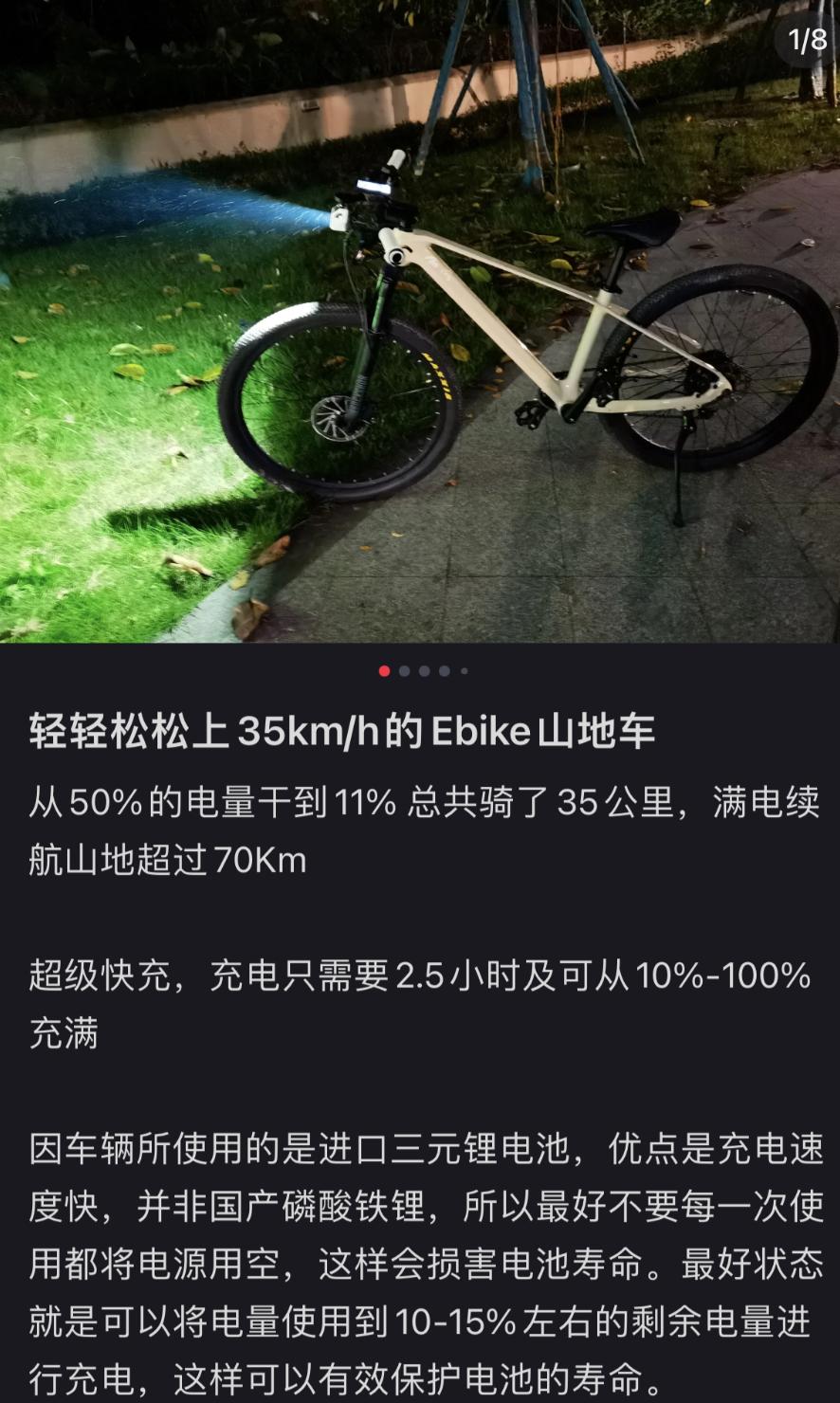Image resolution: width=840 pixels, height=1403 pixels.
Task: Tap the image carousel page indicator dots
Action: (424, 671)
